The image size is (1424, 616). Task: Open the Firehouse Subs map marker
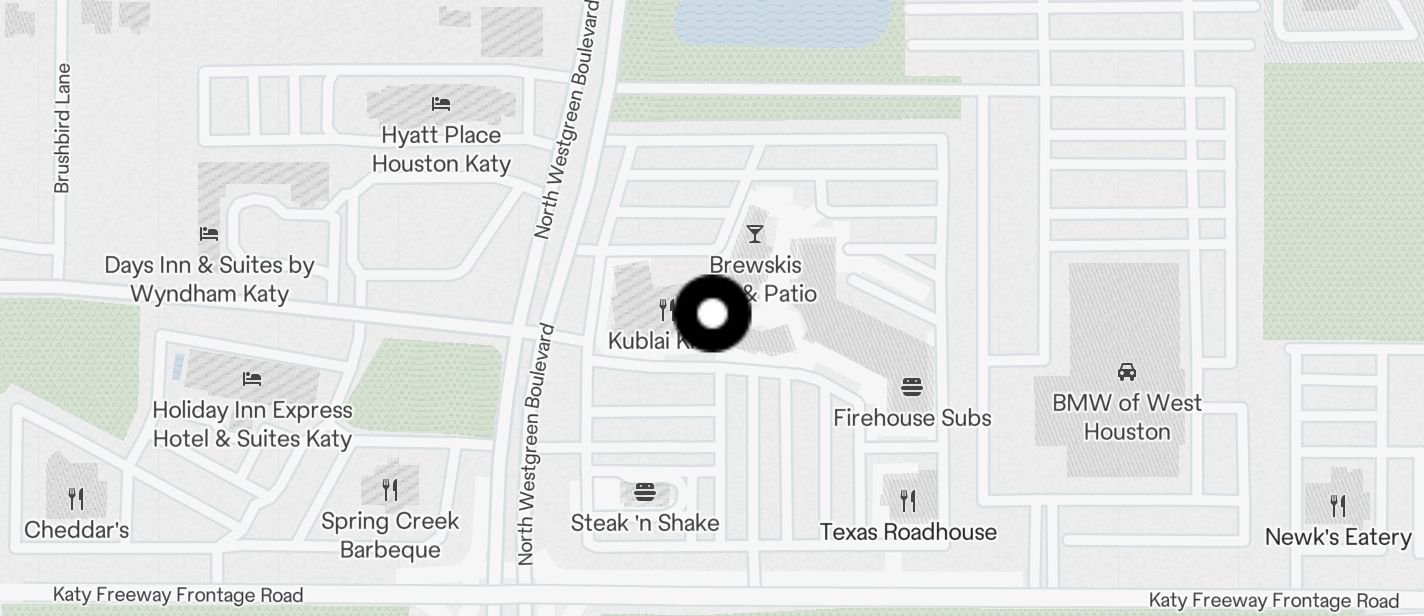[x=911, y=387]
